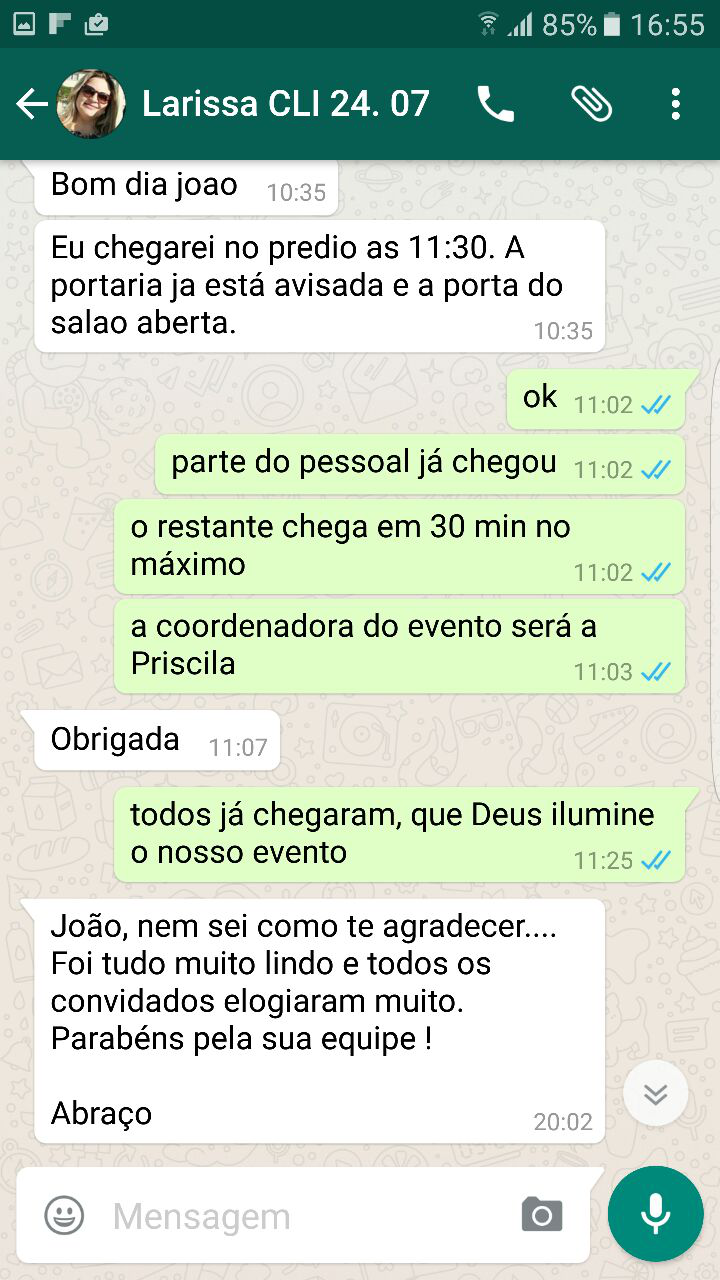Jump to the latest messages arrow
Viewport: 720px width, 1280px height.
(x=655, y=1094)
